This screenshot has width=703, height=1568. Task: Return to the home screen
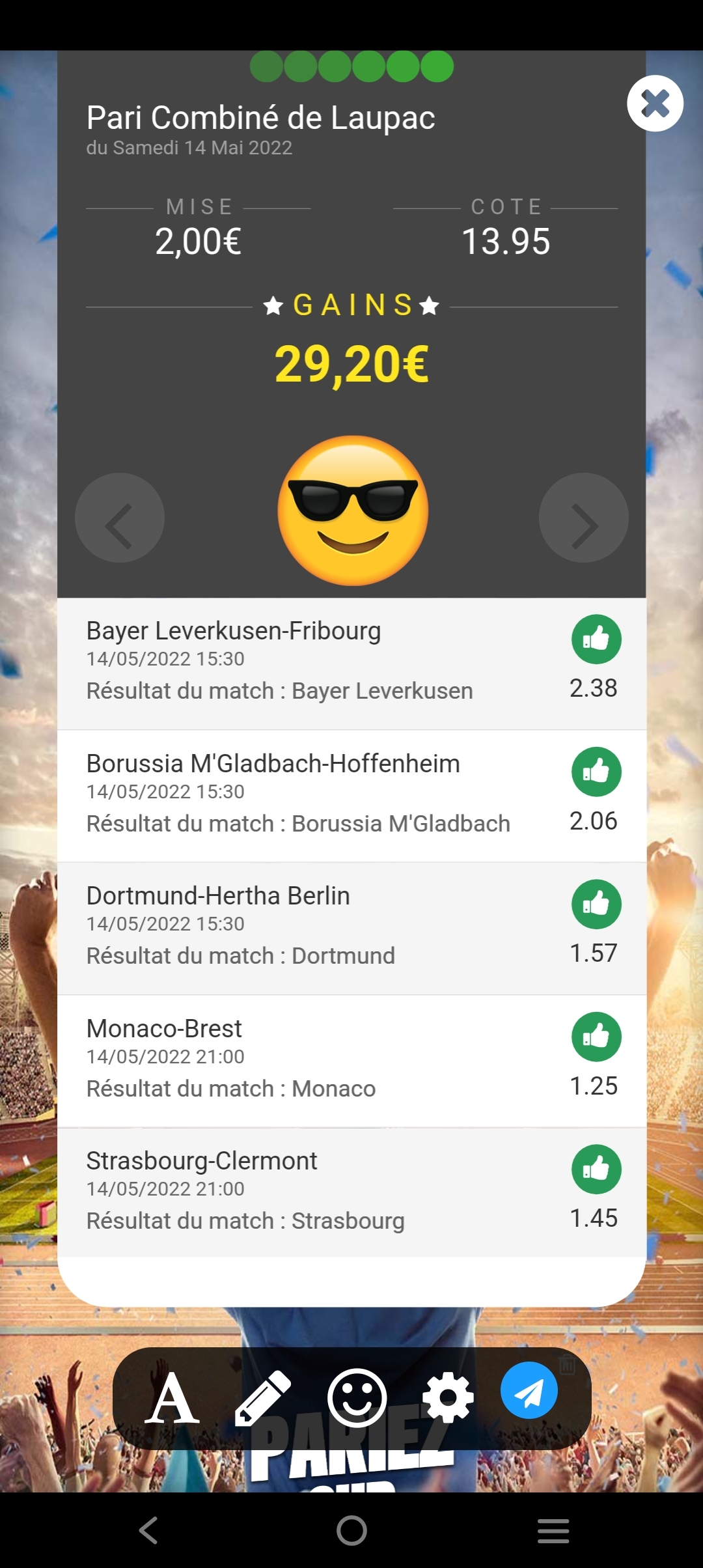[351, 1530]
